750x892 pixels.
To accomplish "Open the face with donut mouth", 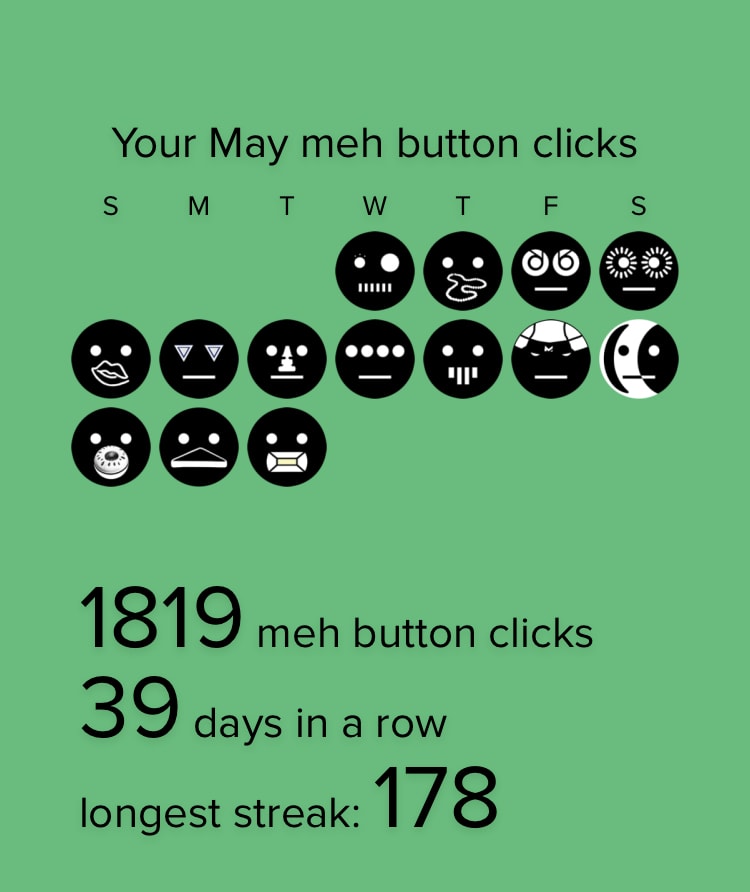I will (x=111, y=447).
